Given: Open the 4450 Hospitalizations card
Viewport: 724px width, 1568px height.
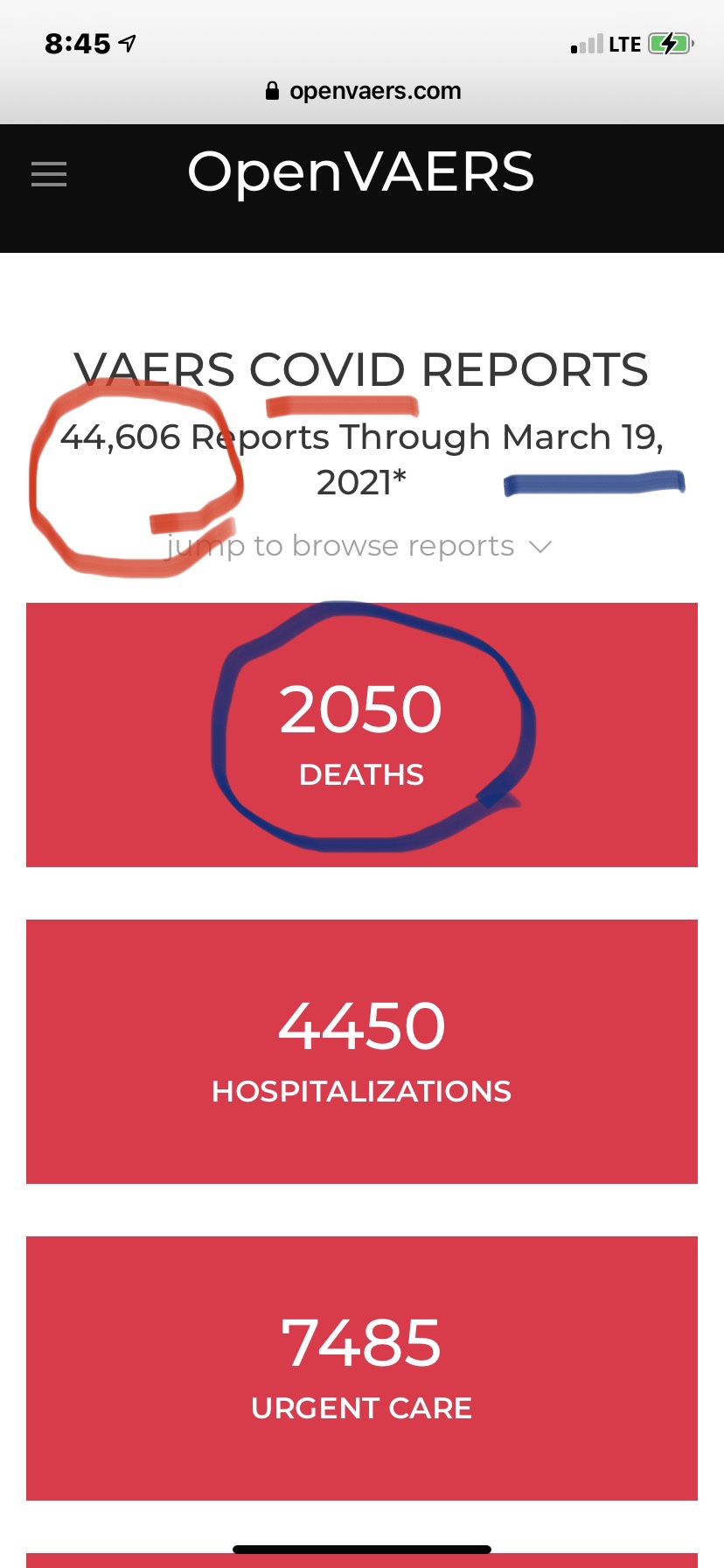Looking at the screenshot, I should 362,1052.
